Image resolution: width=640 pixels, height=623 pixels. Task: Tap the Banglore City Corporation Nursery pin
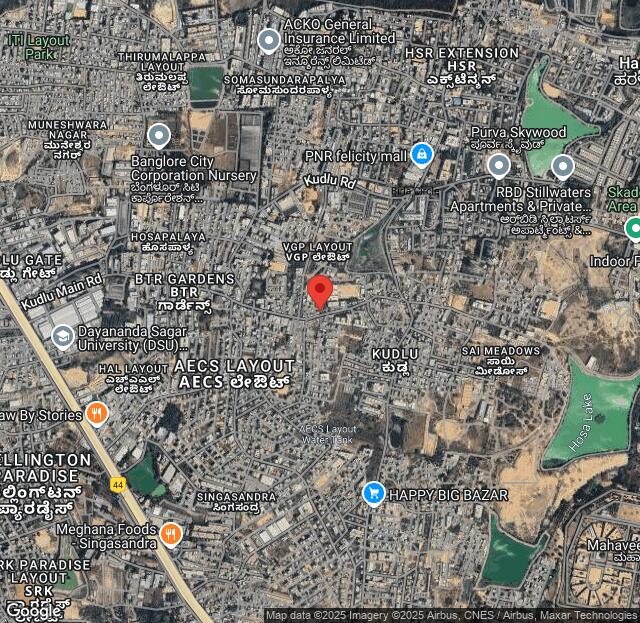(x=159, y=135)
